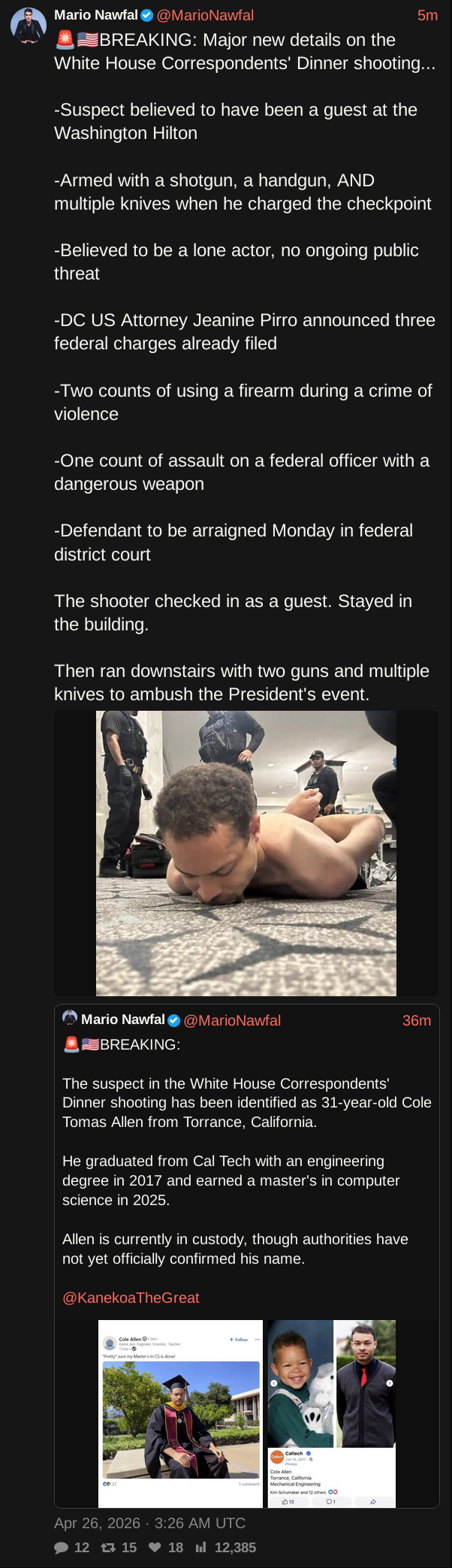The width and height of the screenshot is (452, 1568).
Task: Open the @MarioNawfal handle at the top
Action: [x=205, y=15]
